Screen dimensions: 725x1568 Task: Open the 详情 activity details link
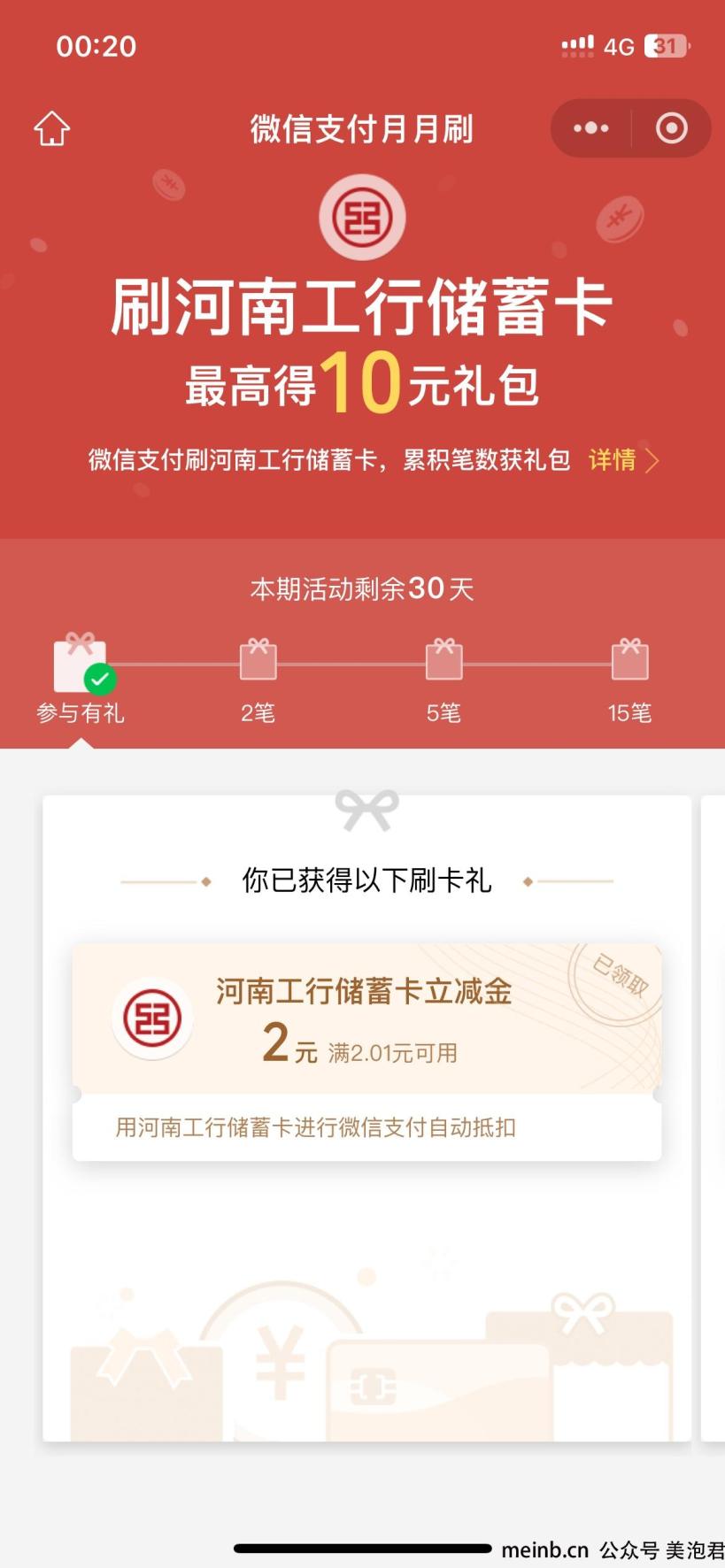tap(622, 460)
